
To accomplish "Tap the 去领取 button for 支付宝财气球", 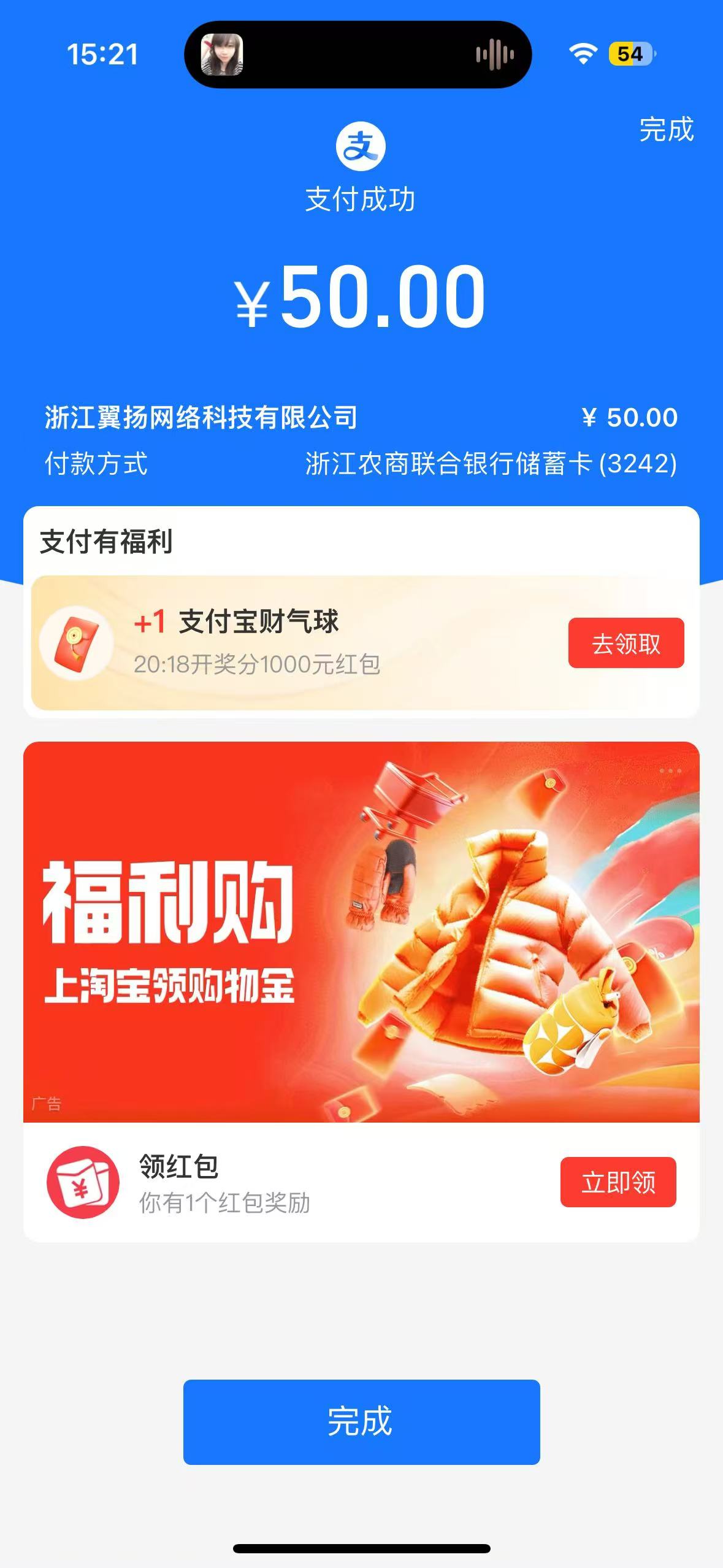I will (625, 644).
